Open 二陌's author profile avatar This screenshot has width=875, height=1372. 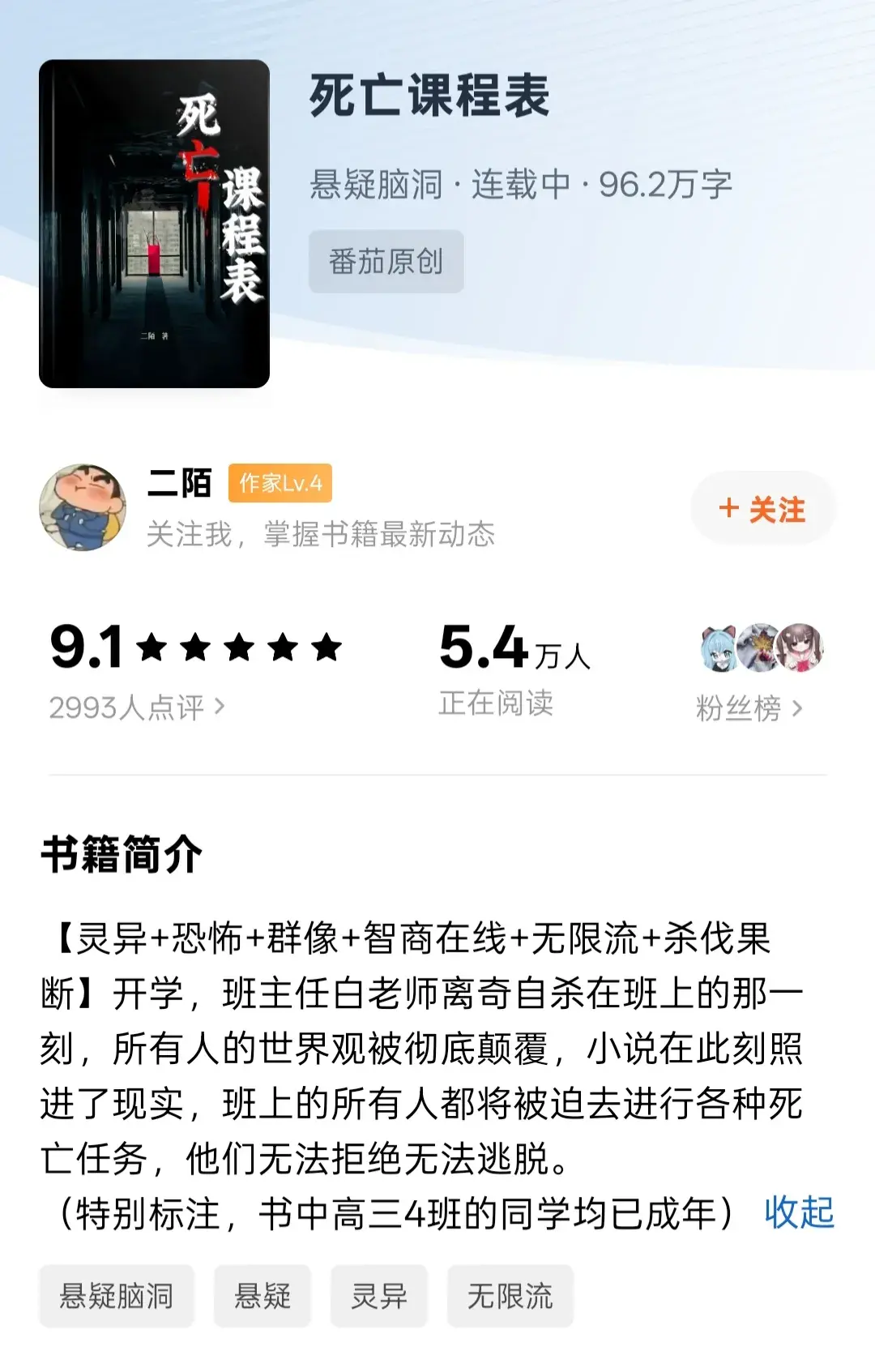point(83,508)
